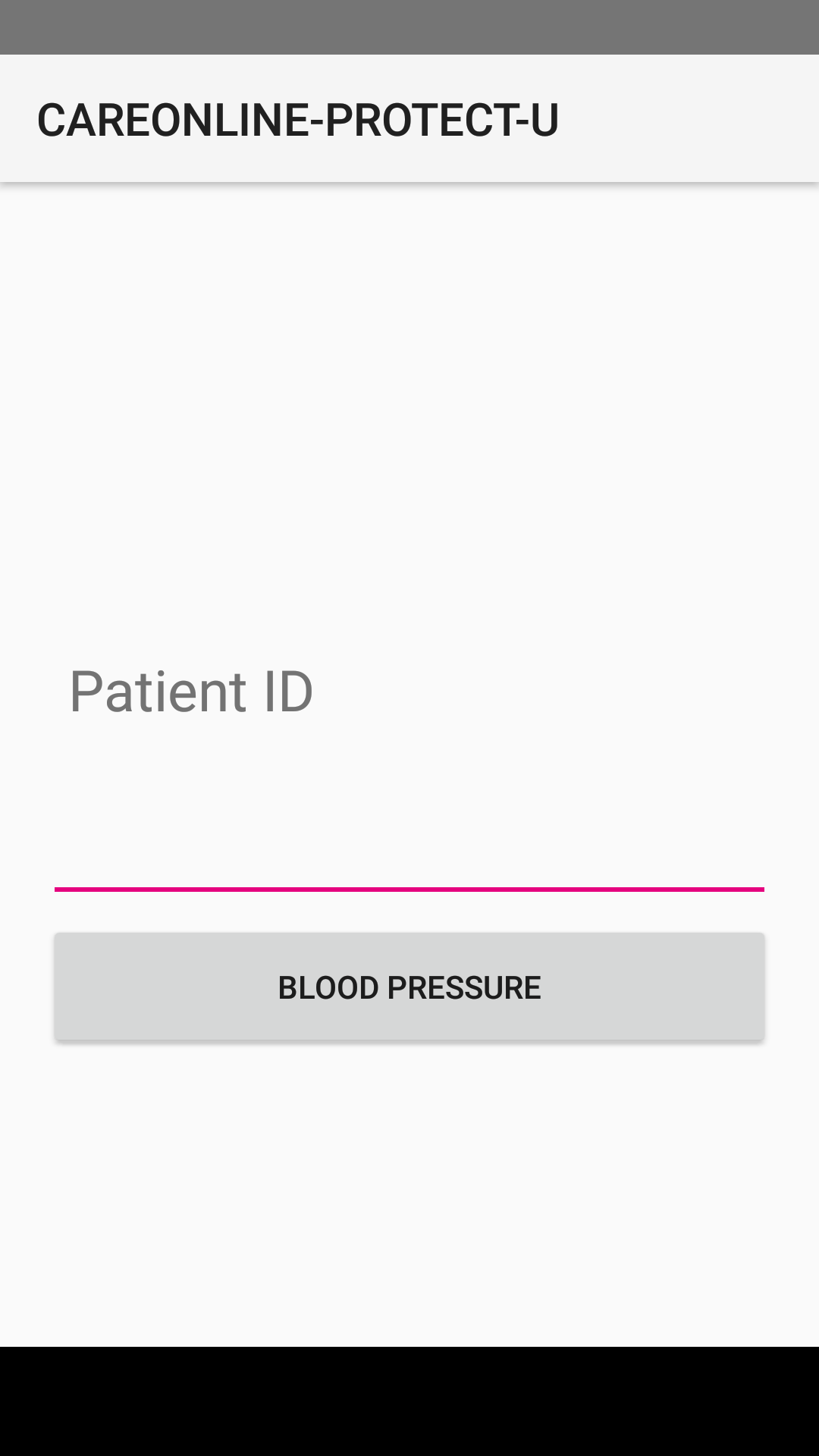Click the pink underline of Patient ID field
Viewport: 819px width, 1456px height.
pyautogui.click(x=409, y=887)
